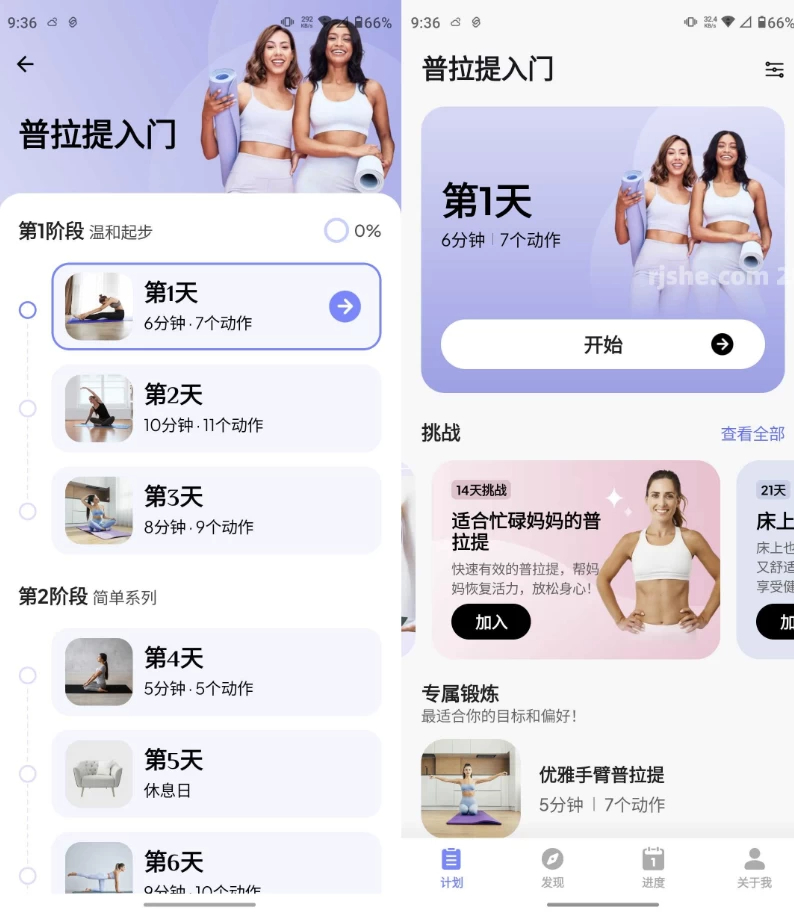The width and height of the screenshot is (794, 912).
Task: Open the 第5天 休息日 row
Action: pos(216,774)
